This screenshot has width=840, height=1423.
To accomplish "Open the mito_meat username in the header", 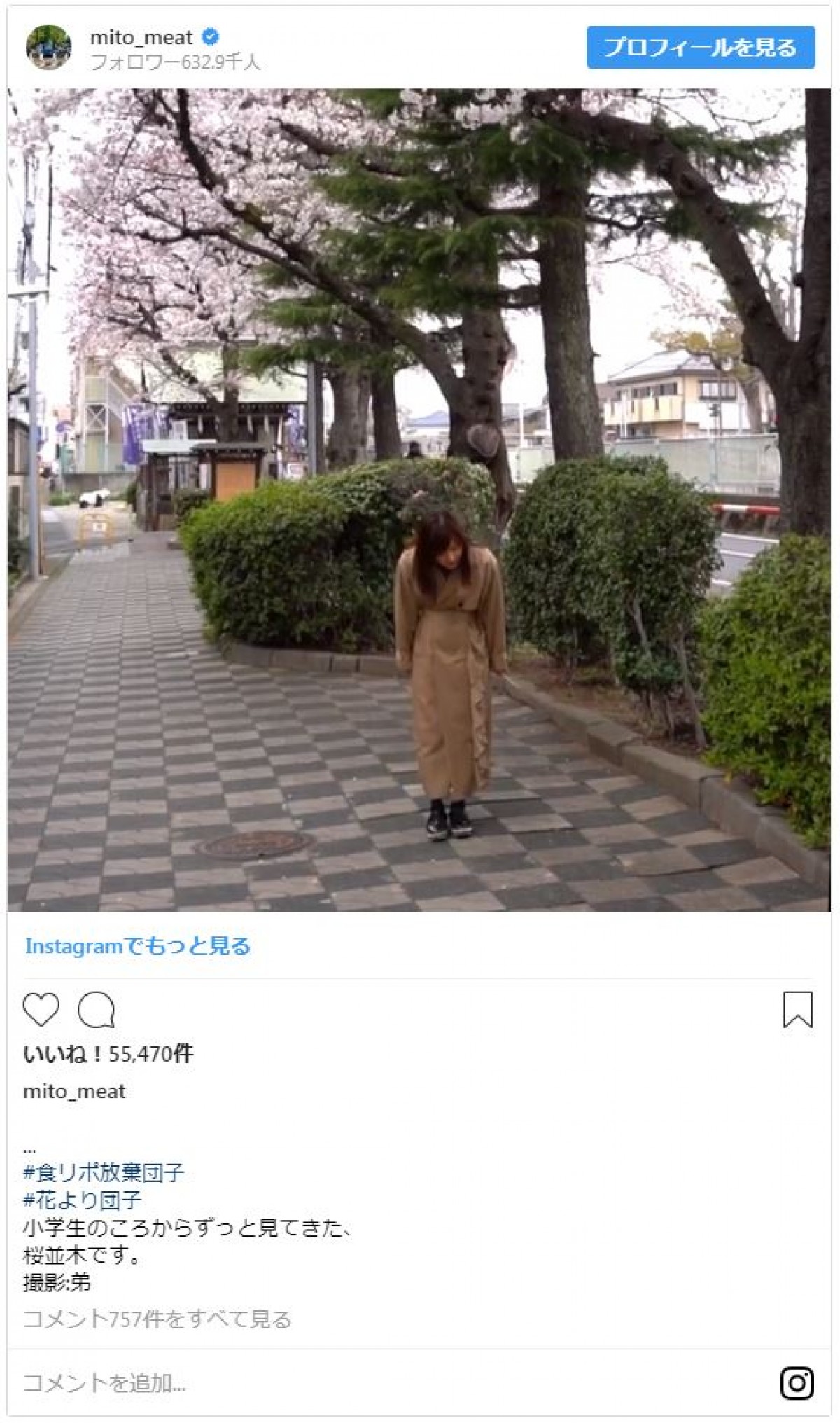I will 141,37.
